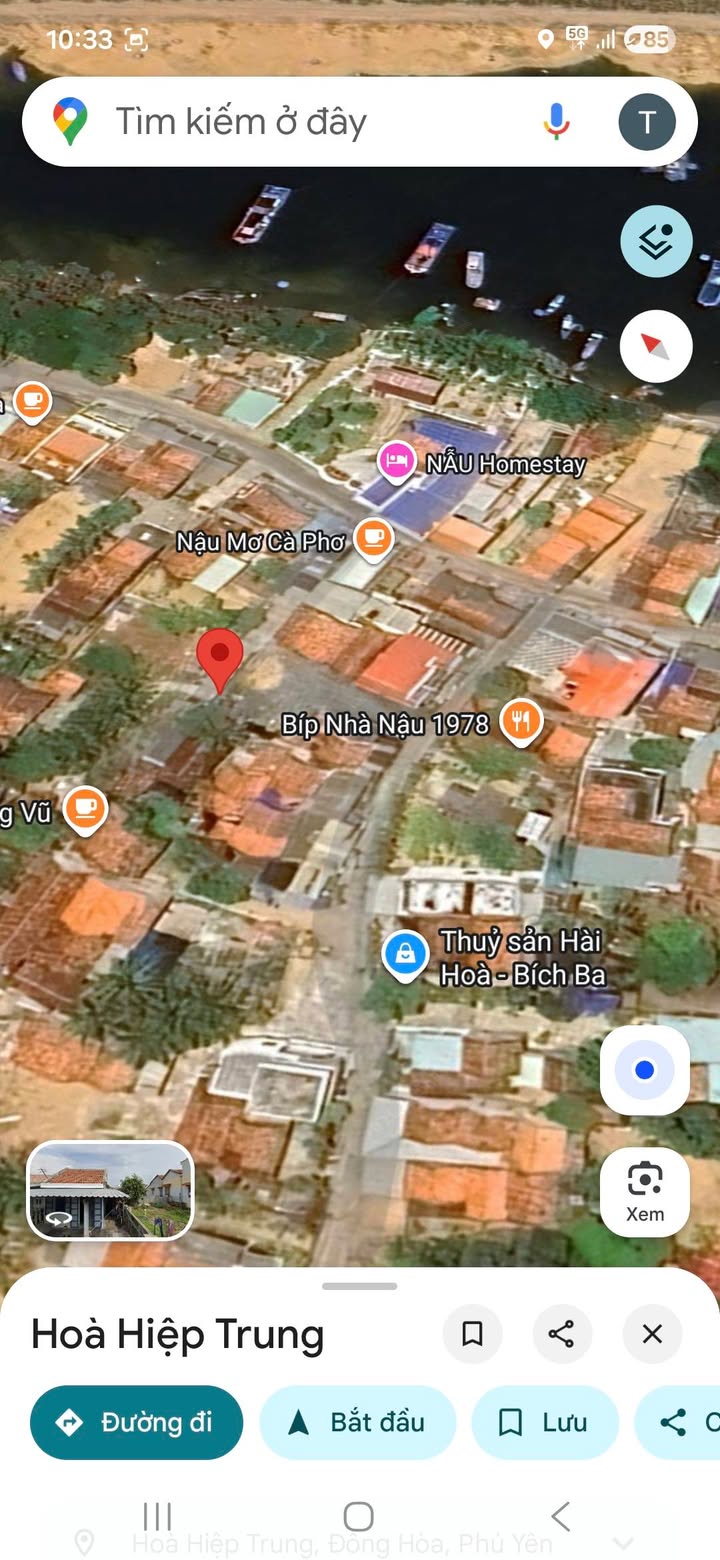Image resolution: width=720 pixels, height=1560 pixels.
Task: Go back using the system back button
Action: pos(561,1516)
